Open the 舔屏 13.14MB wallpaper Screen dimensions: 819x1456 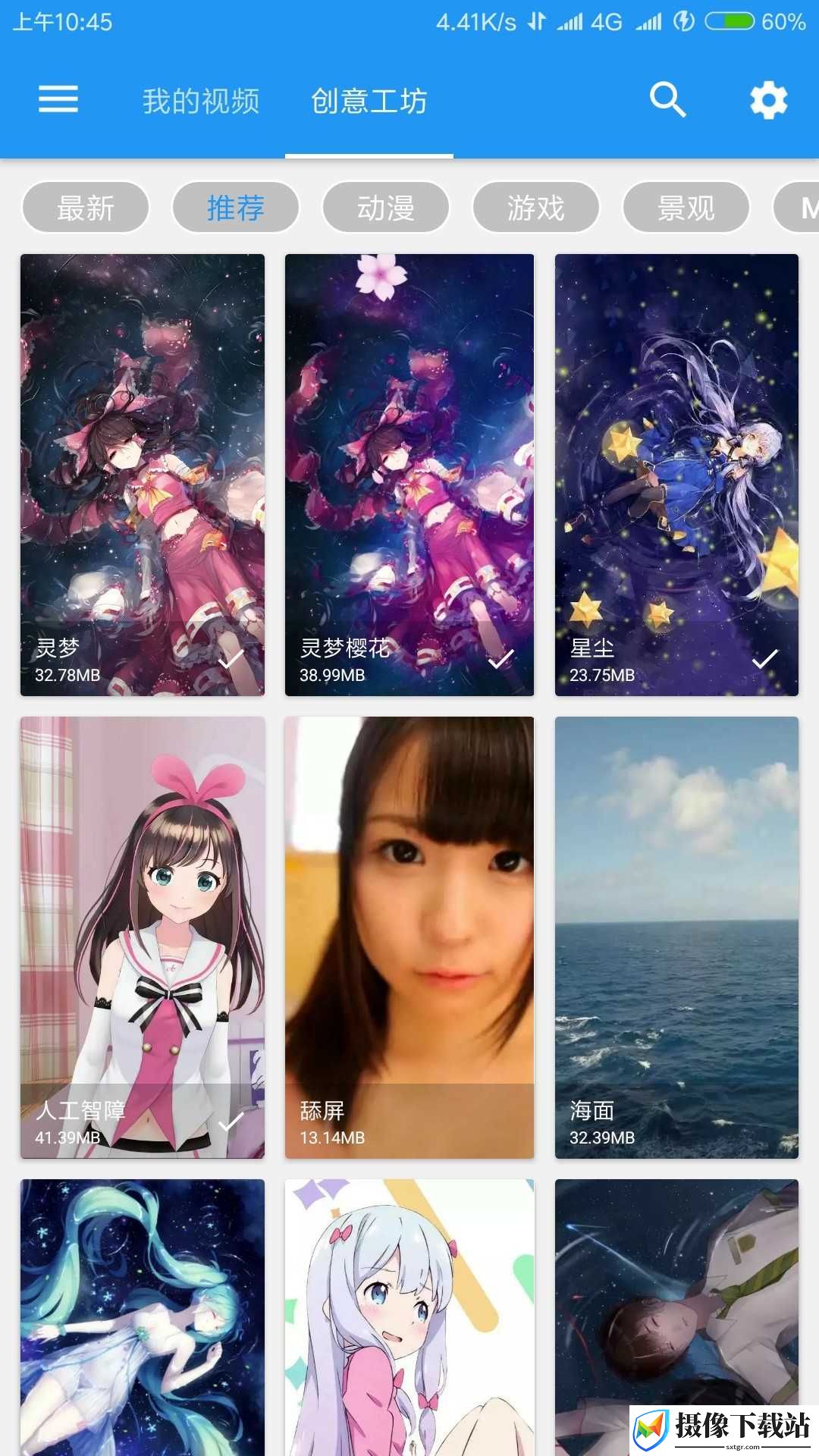pyautogui.click(x=409, y=937)
